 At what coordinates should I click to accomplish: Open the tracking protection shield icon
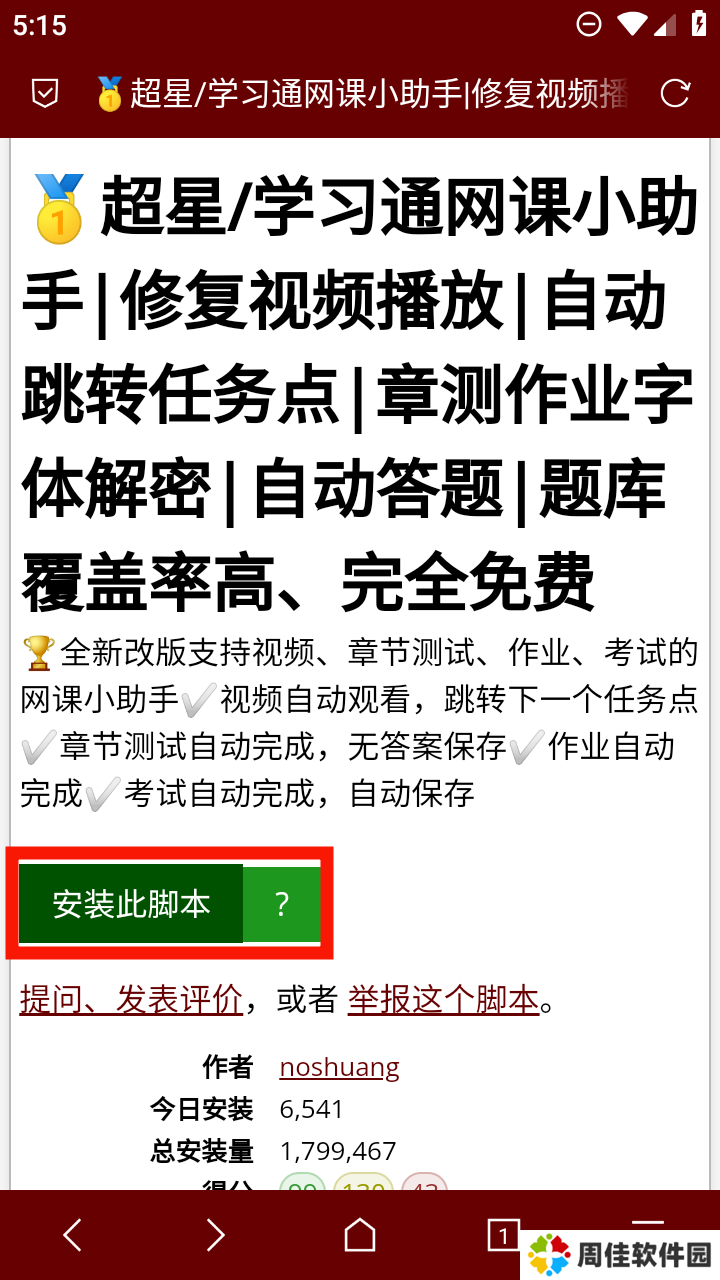tap(46, 94)
